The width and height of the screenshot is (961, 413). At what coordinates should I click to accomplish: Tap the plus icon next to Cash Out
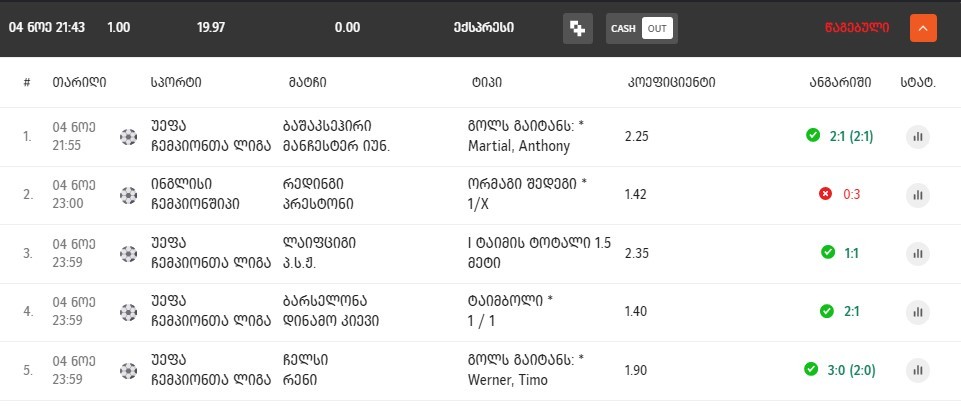coord(576,28)
